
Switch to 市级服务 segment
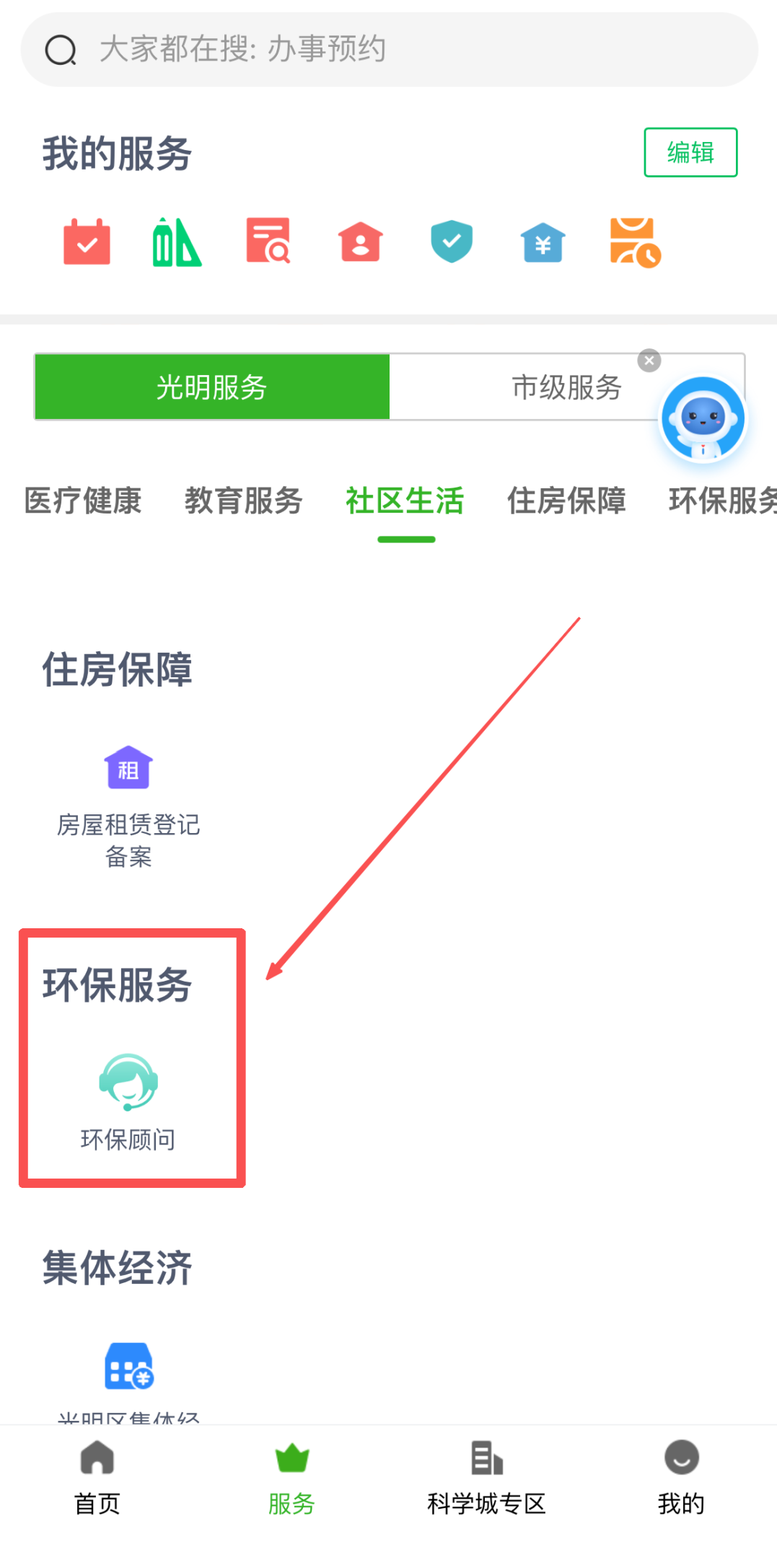click(x=566, y=387)
